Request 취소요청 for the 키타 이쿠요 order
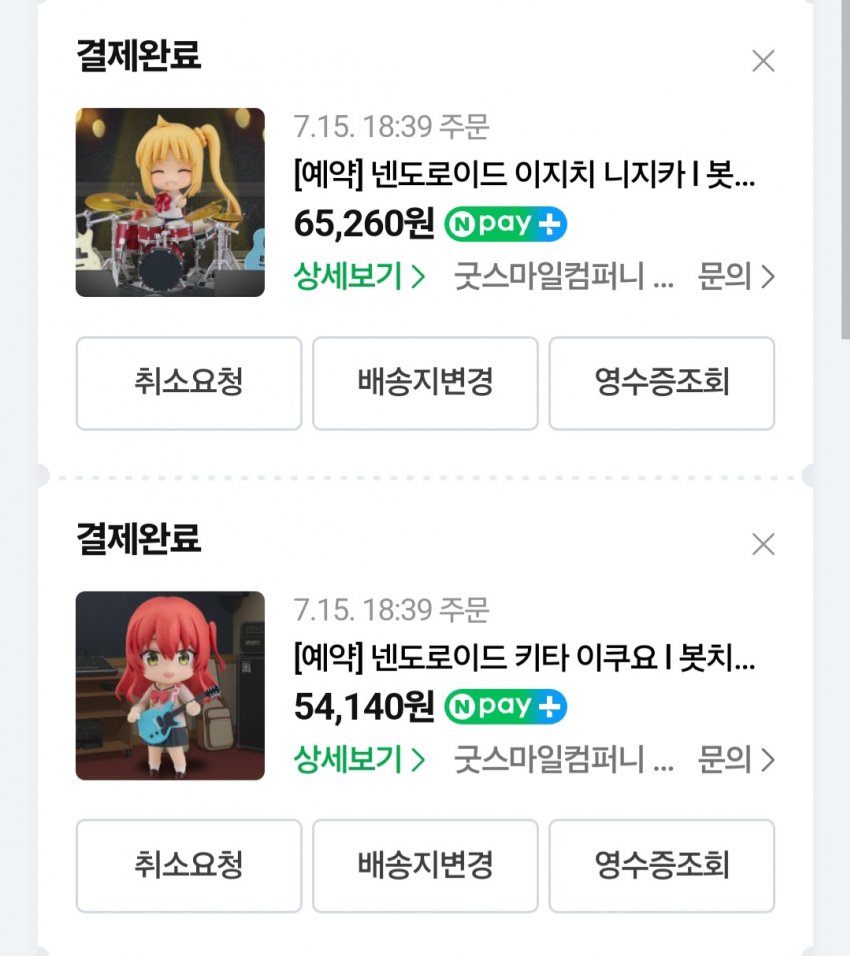The height and width of the screenshot is (956, 850). pos(189,866)
